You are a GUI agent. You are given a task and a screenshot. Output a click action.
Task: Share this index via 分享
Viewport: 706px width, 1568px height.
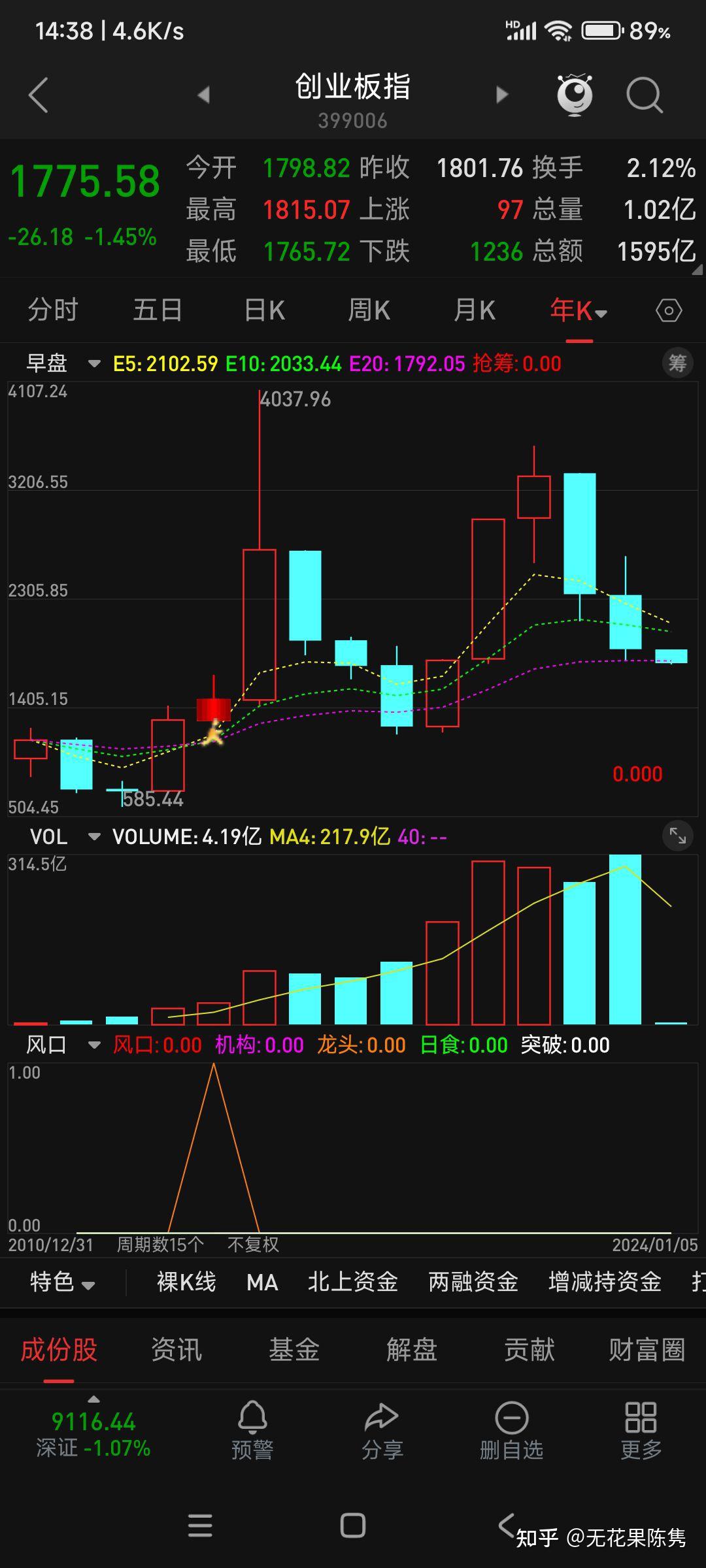[382, 1431]
